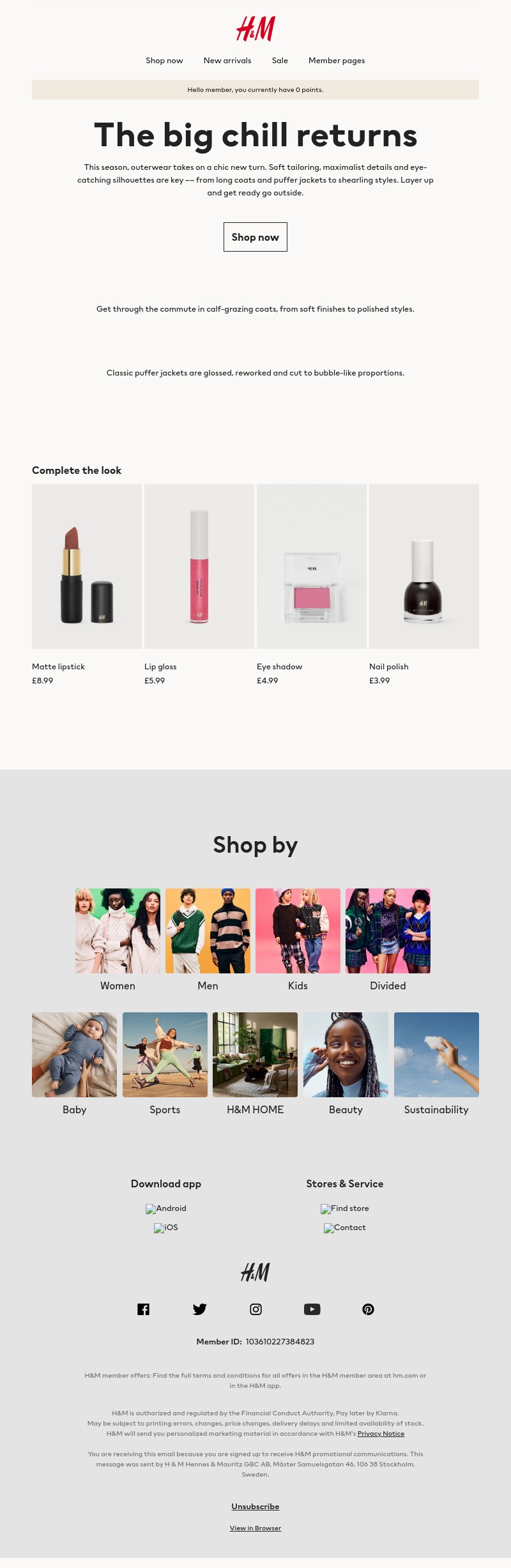Open the Lip gloss product
Screen dimensions: 511x1568
coord(199,567)
